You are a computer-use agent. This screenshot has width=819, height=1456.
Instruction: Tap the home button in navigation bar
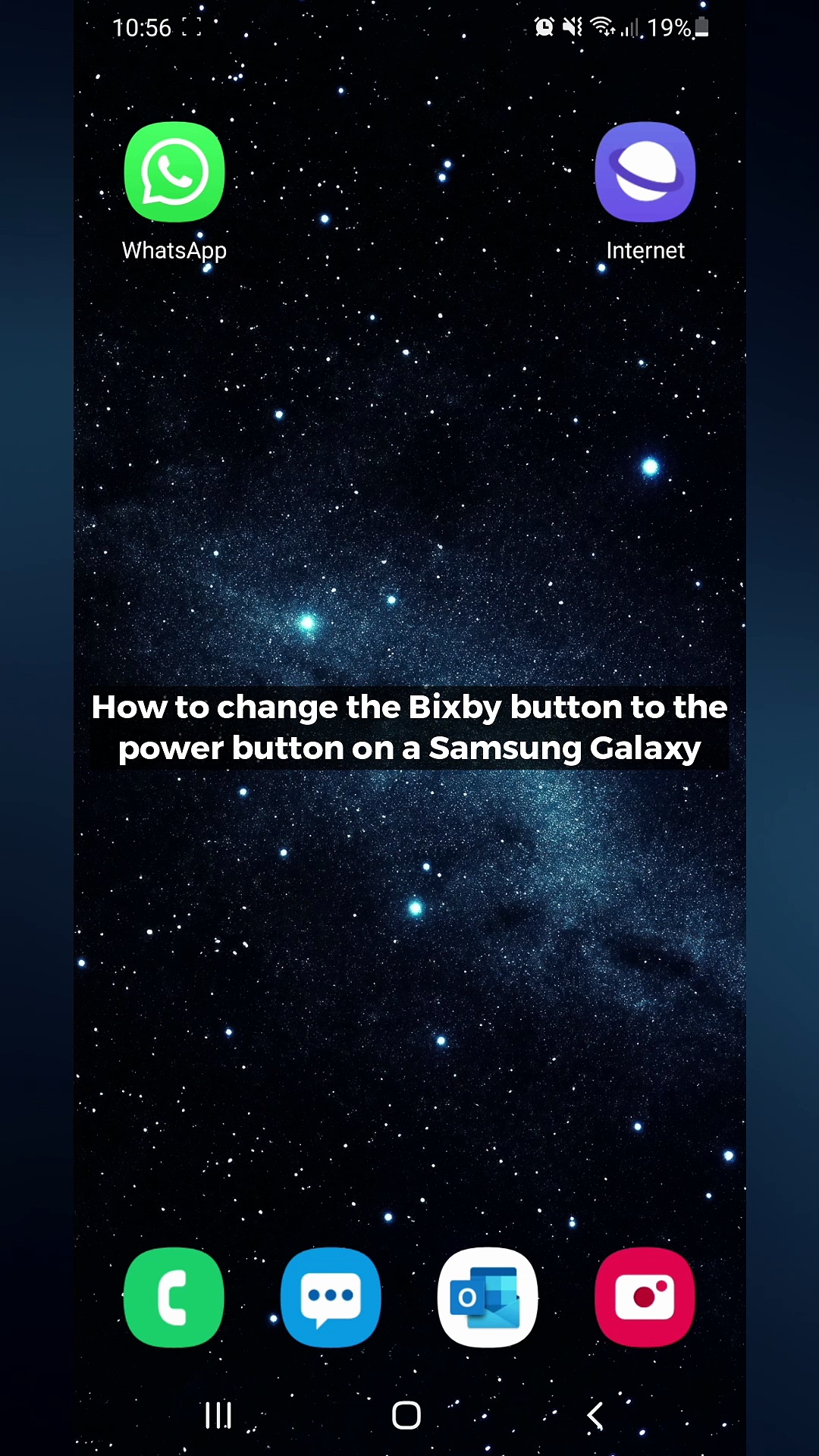click(x=406, y=1415)
